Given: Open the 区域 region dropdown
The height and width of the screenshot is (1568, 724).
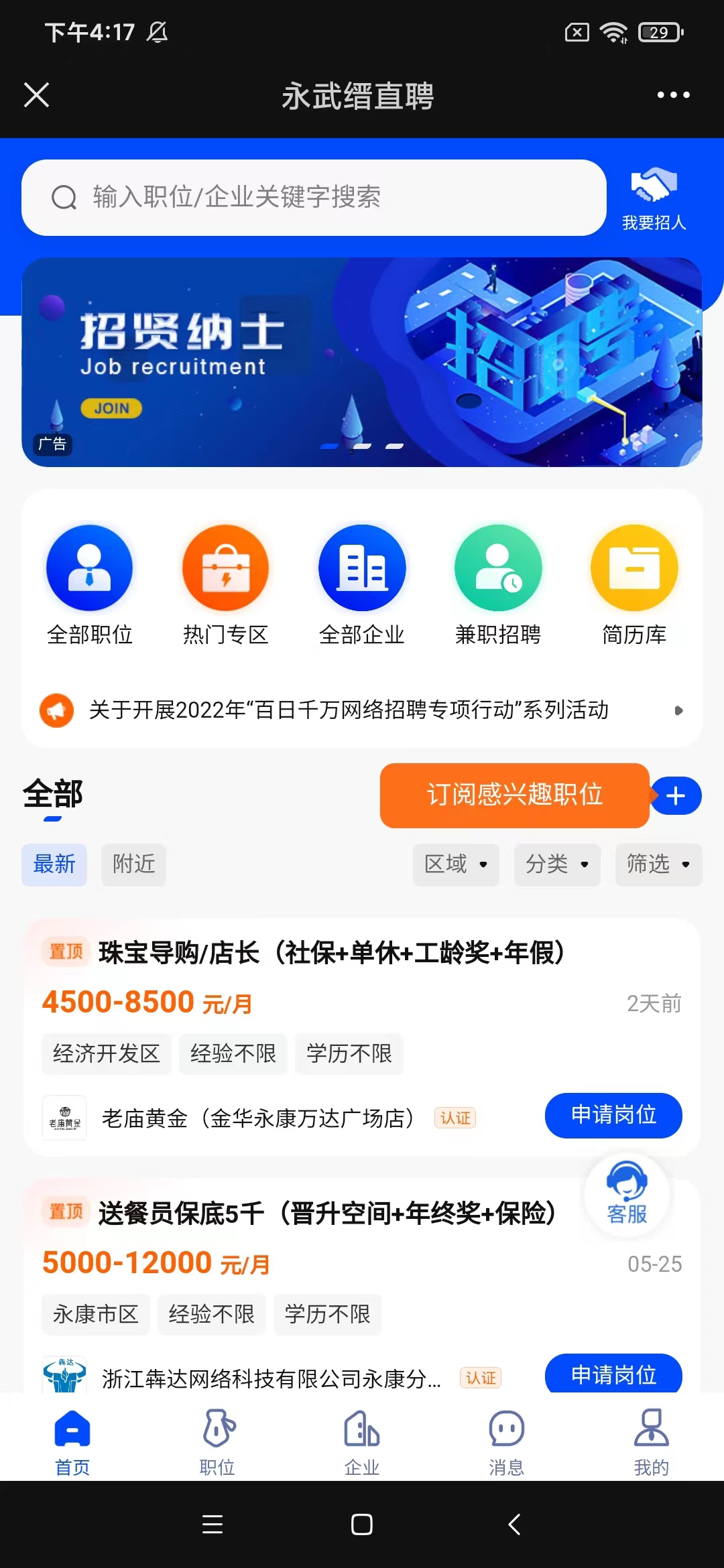Looking at the screenshot, I should click(x=456, y=865).
